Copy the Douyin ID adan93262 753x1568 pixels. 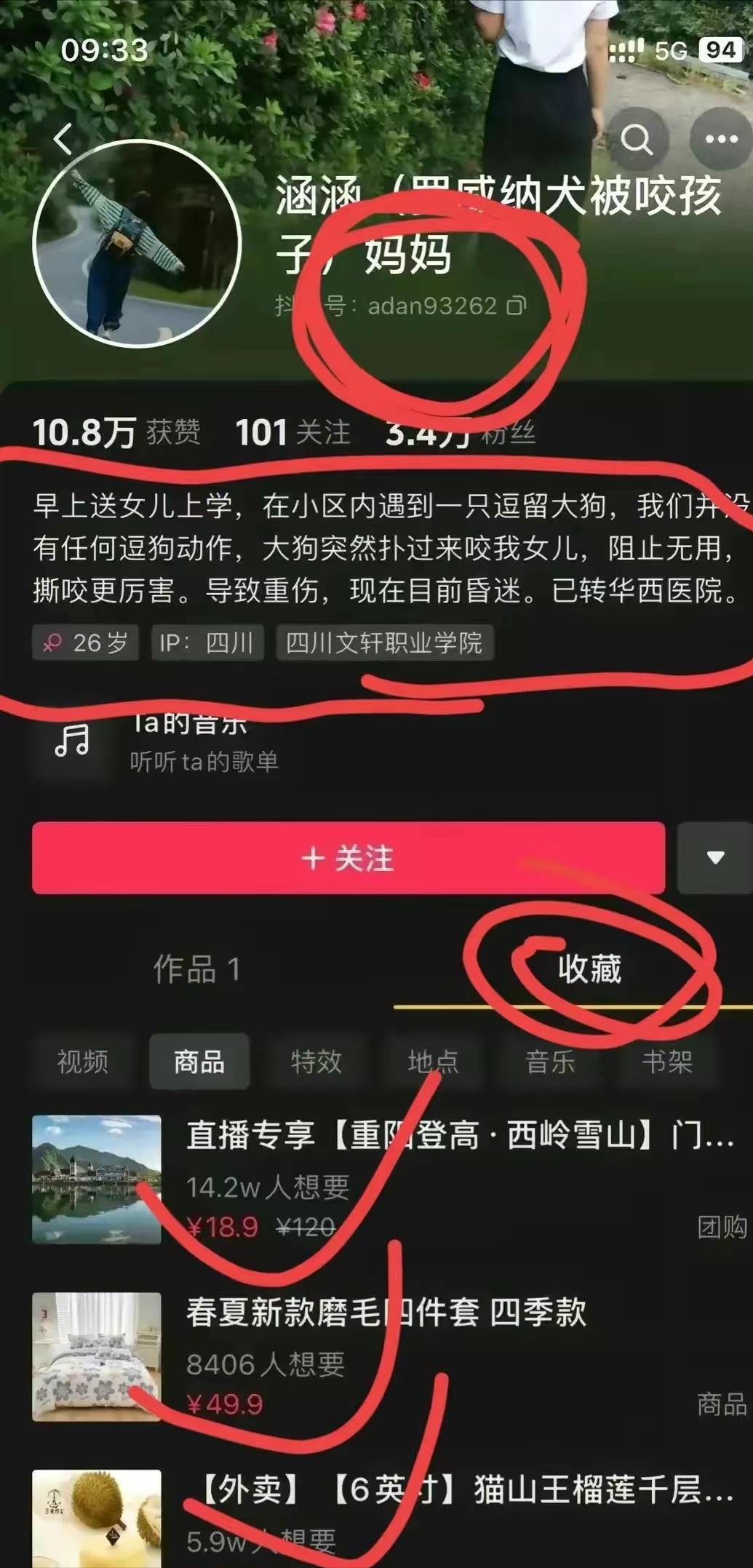pyautogui.click(x=517, y=306)
